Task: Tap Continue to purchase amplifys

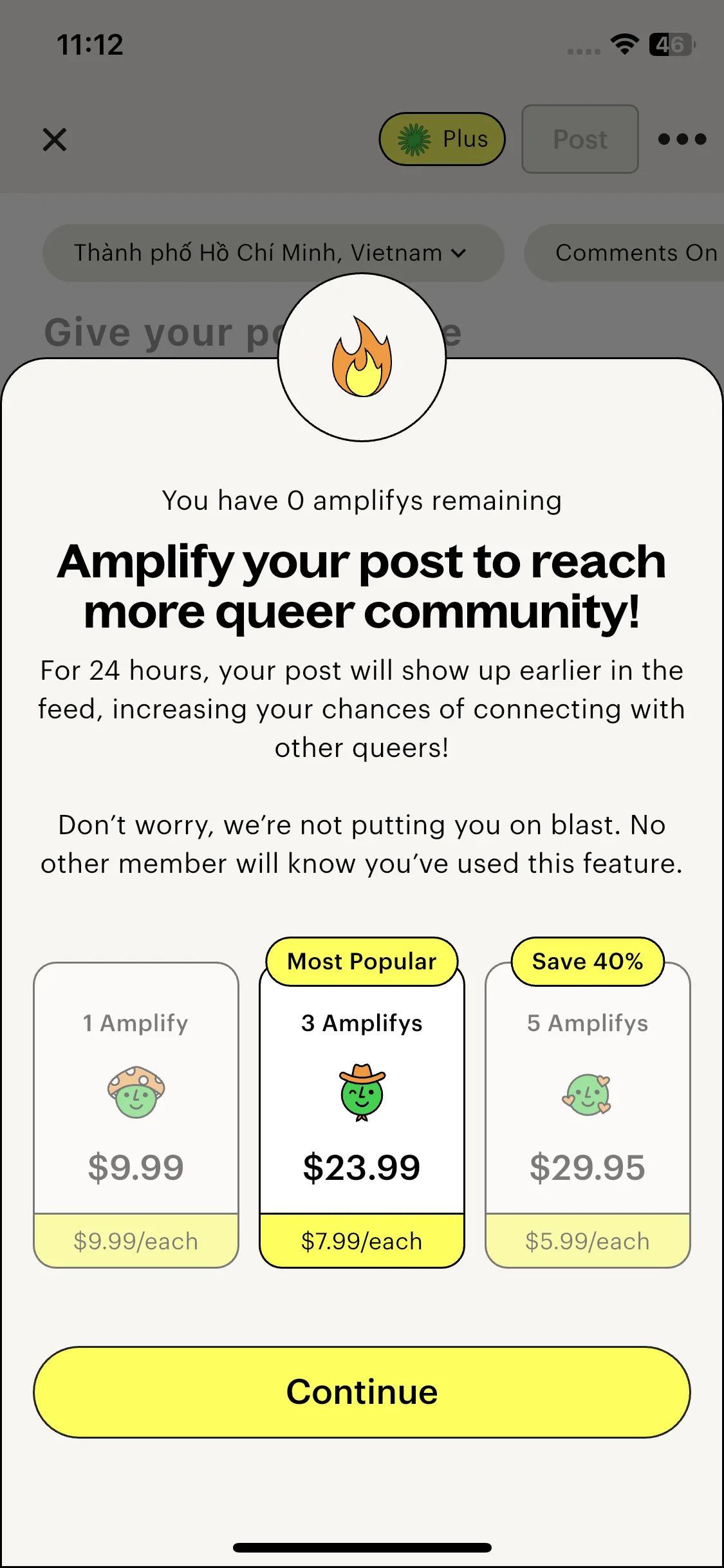Action: click(x=362, y=1392)
